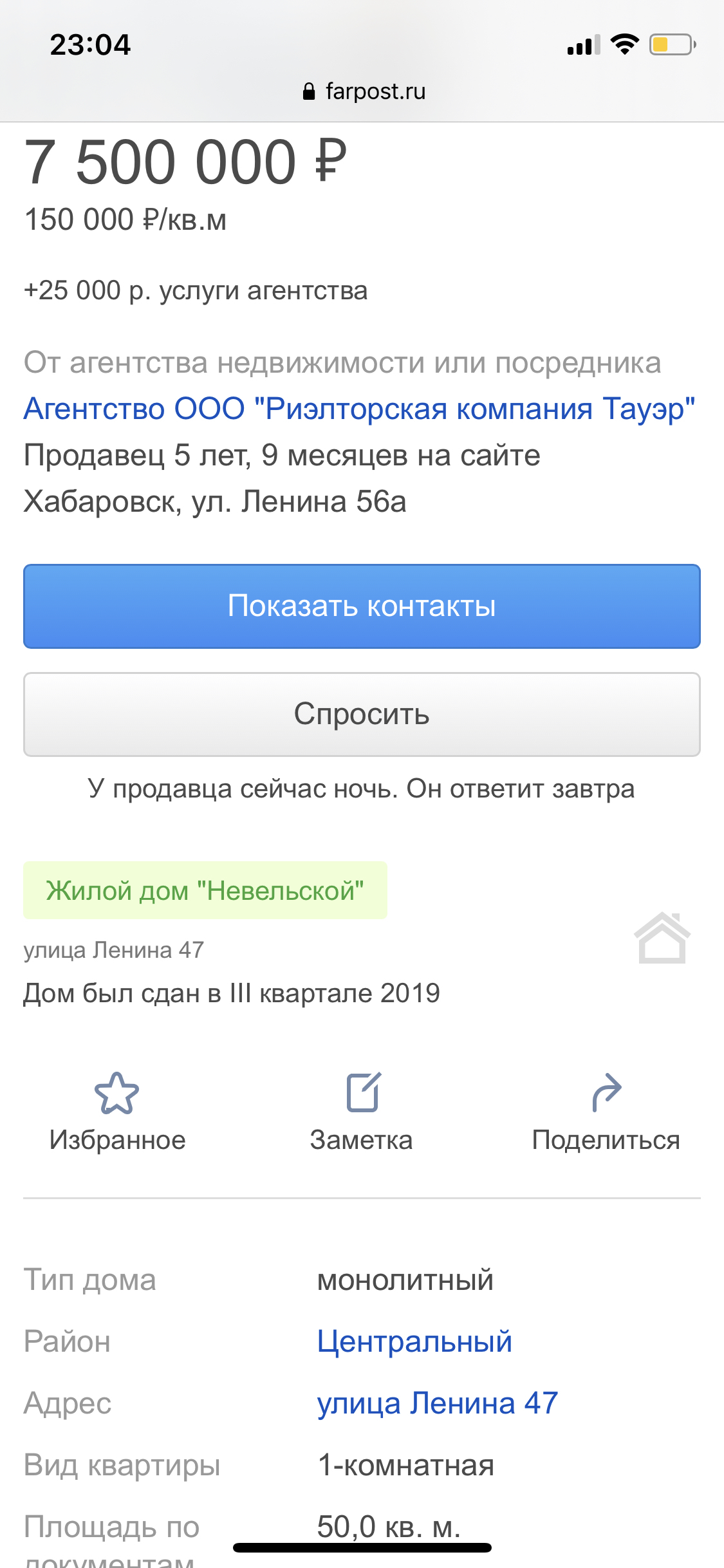Open the Центральный district link
This screenshot has width=724, height=1568.
[414, 1342]
